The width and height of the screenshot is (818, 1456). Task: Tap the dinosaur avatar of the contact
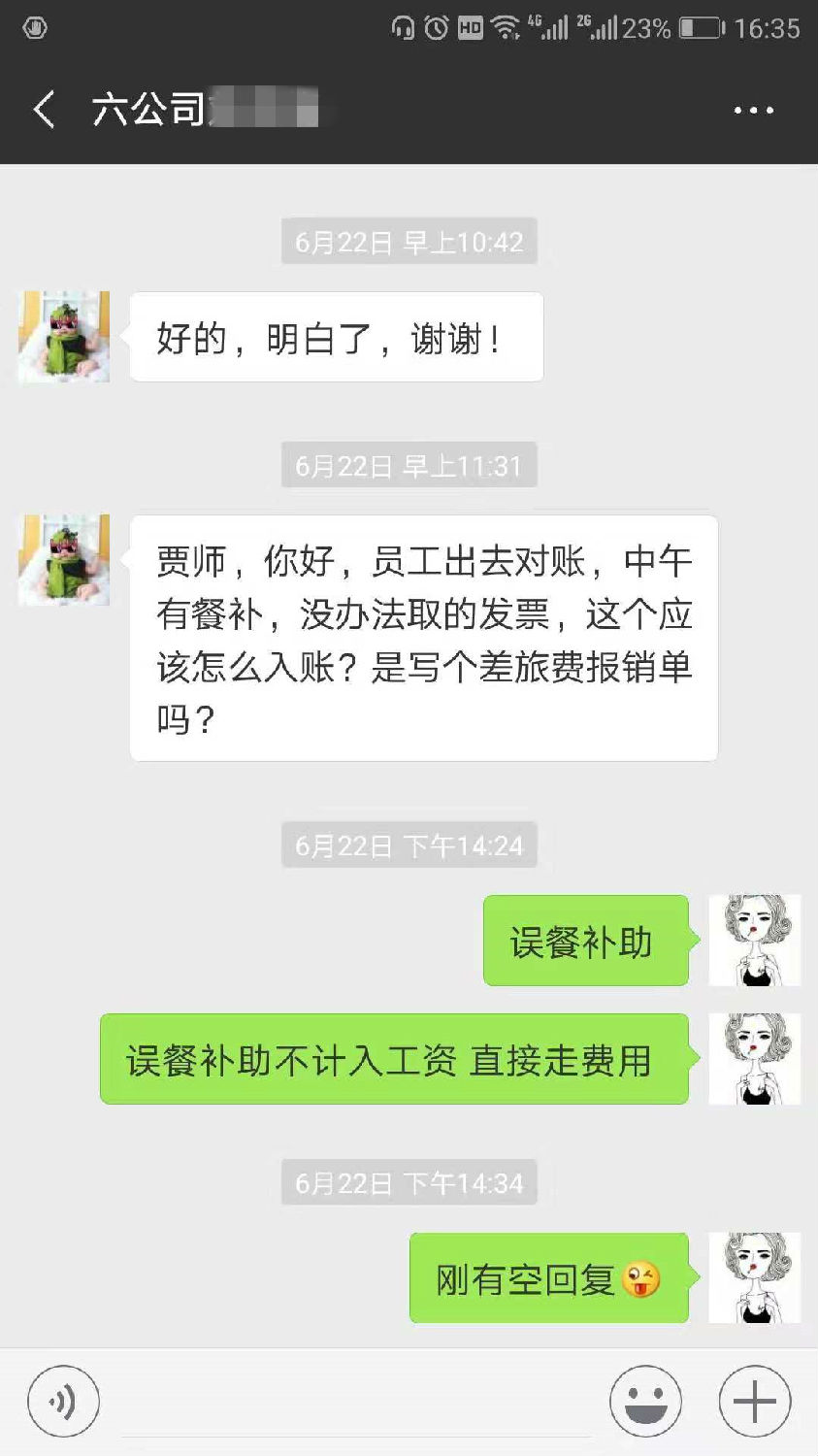63,561
